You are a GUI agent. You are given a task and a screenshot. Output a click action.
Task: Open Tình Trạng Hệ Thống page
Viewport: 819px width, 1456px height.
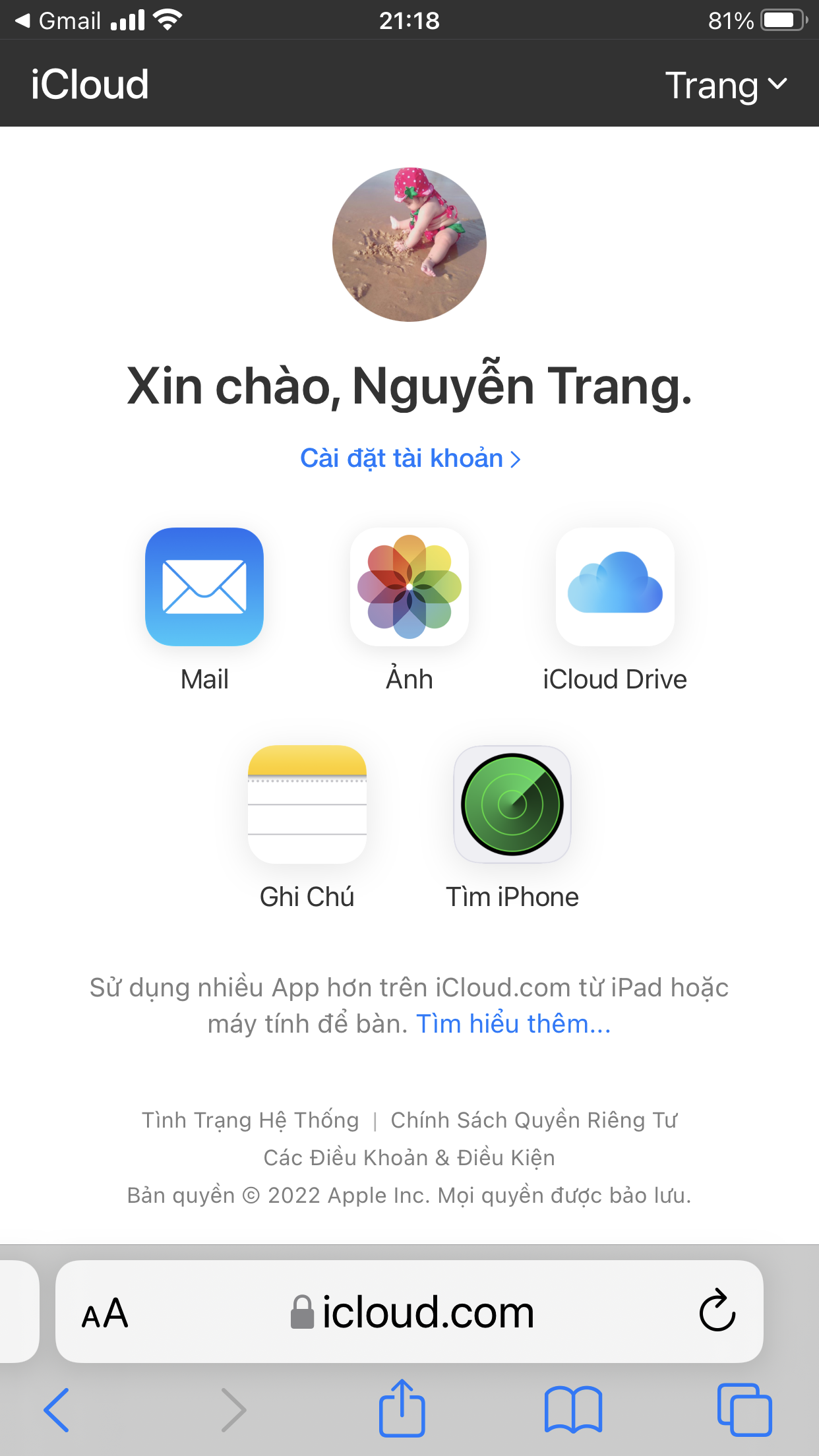(250, 1120)
